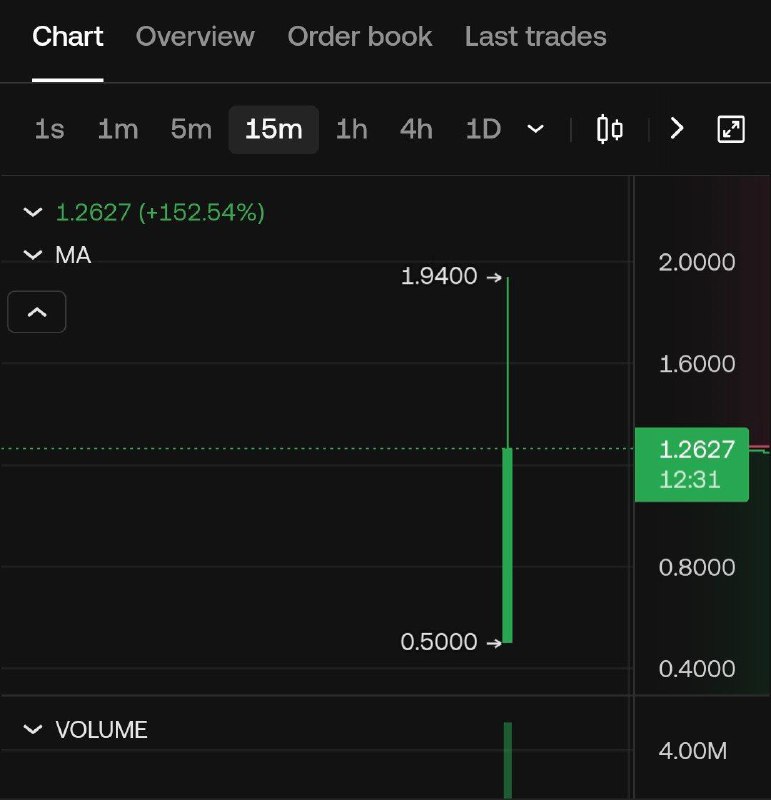Toggle the MA indicator chevron

pyautogui.click(x=34, y=255)
